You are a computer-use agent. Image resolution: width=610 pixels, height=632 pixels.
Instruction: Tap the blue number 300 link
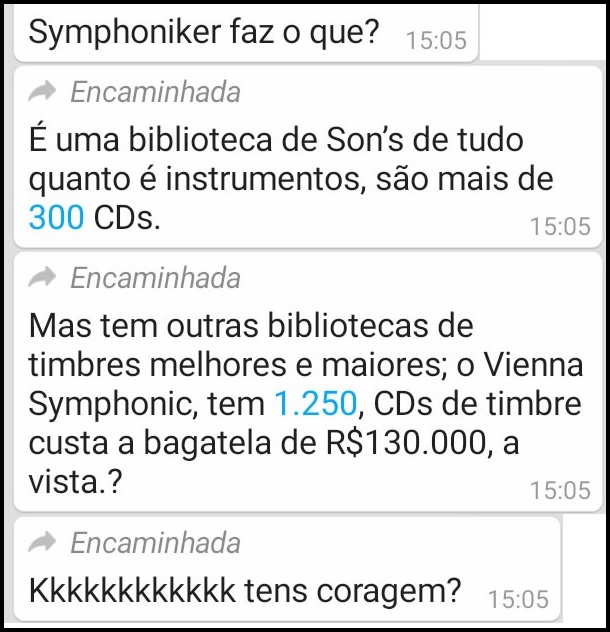[56, 217]
